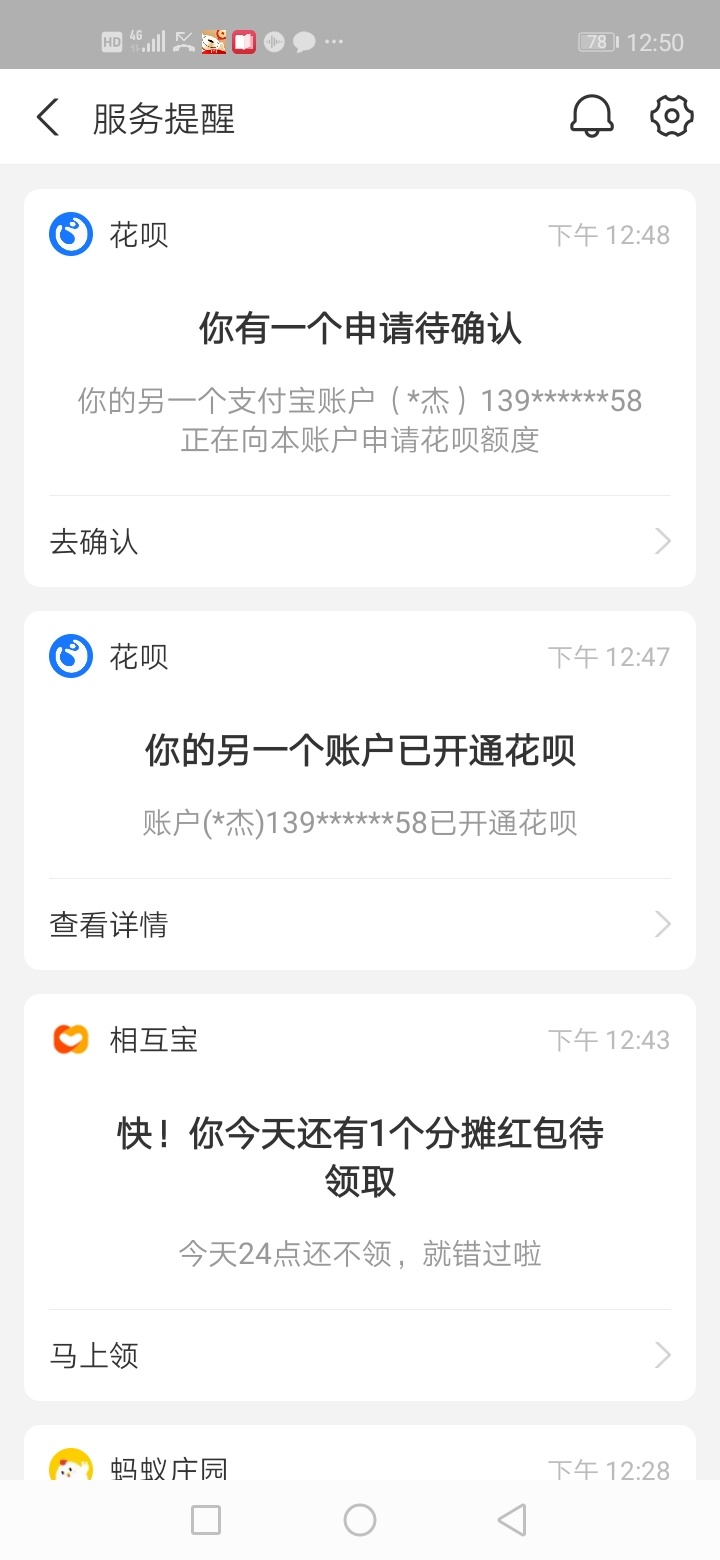Open the notifications bell icon

tap(592, 117)
